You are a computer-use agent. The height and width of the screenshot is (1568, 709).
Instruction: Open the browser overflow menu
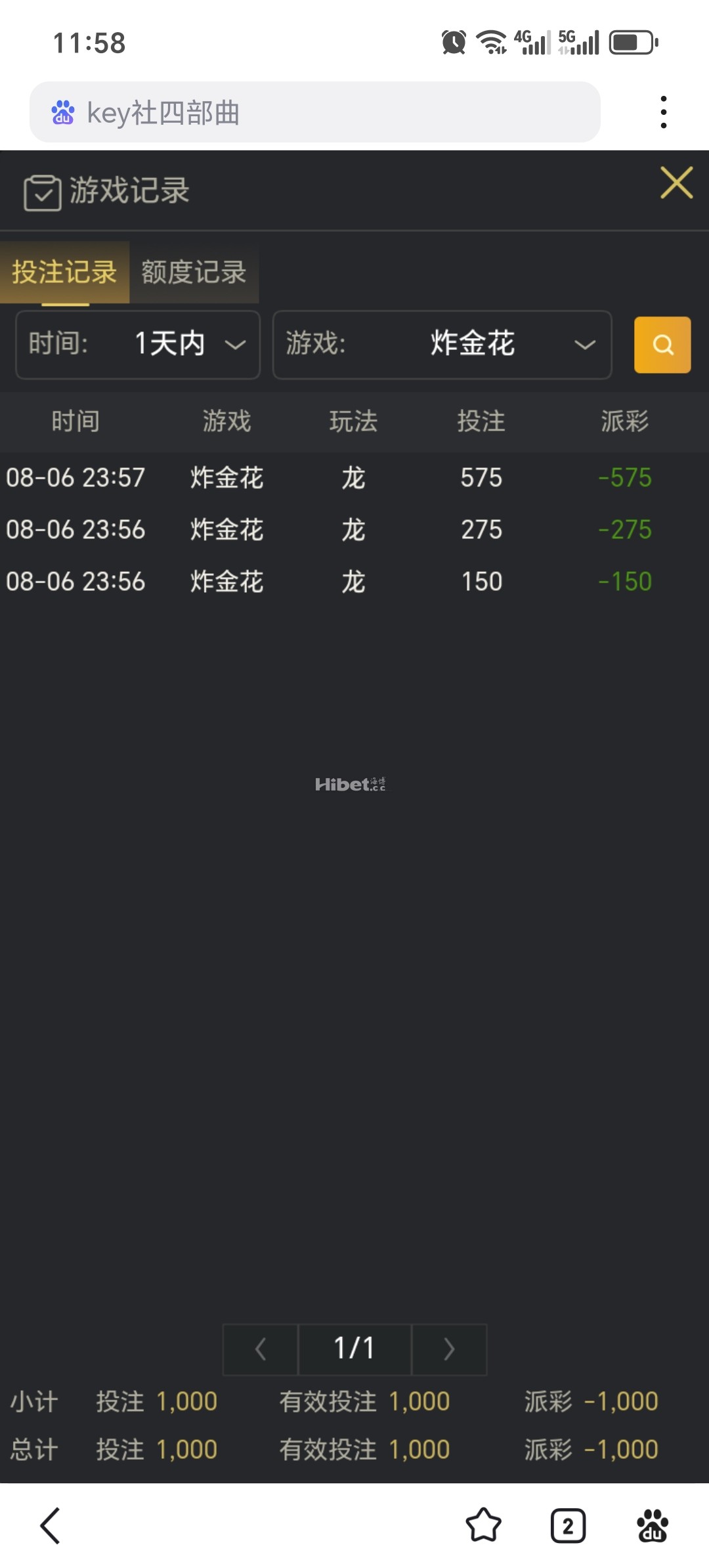pyautogui.click(x=664, y=112)
